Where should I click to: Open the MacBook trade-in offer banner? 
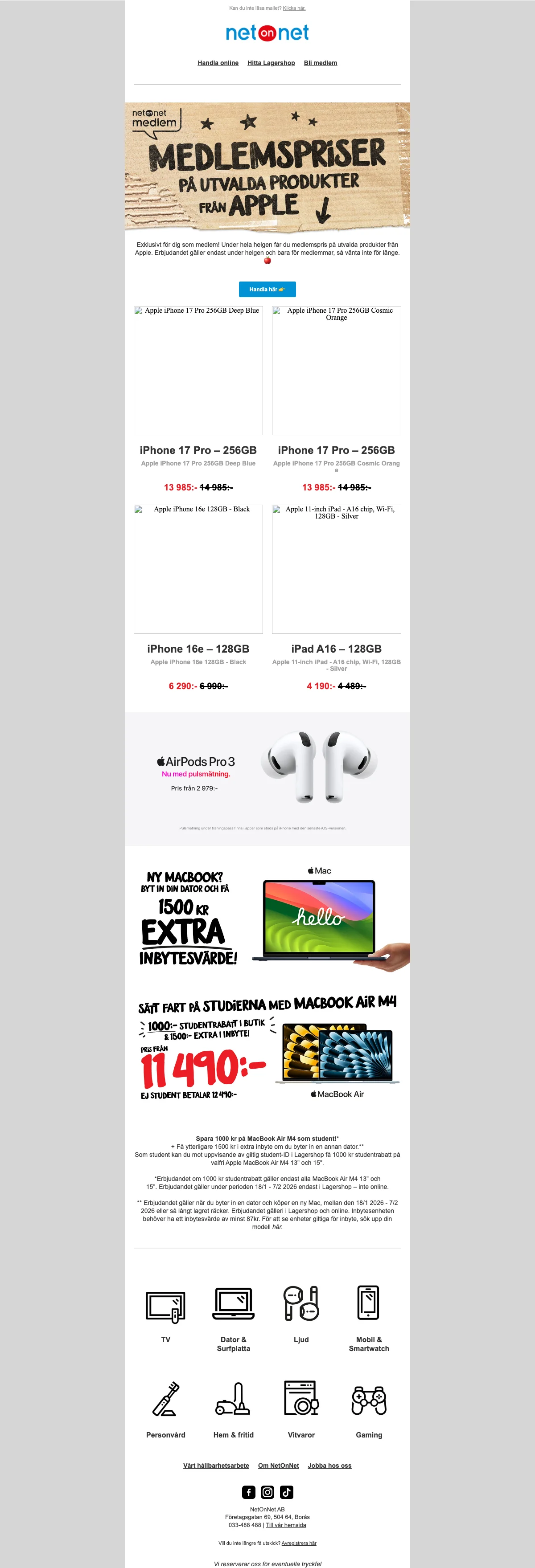click(267, 917)
